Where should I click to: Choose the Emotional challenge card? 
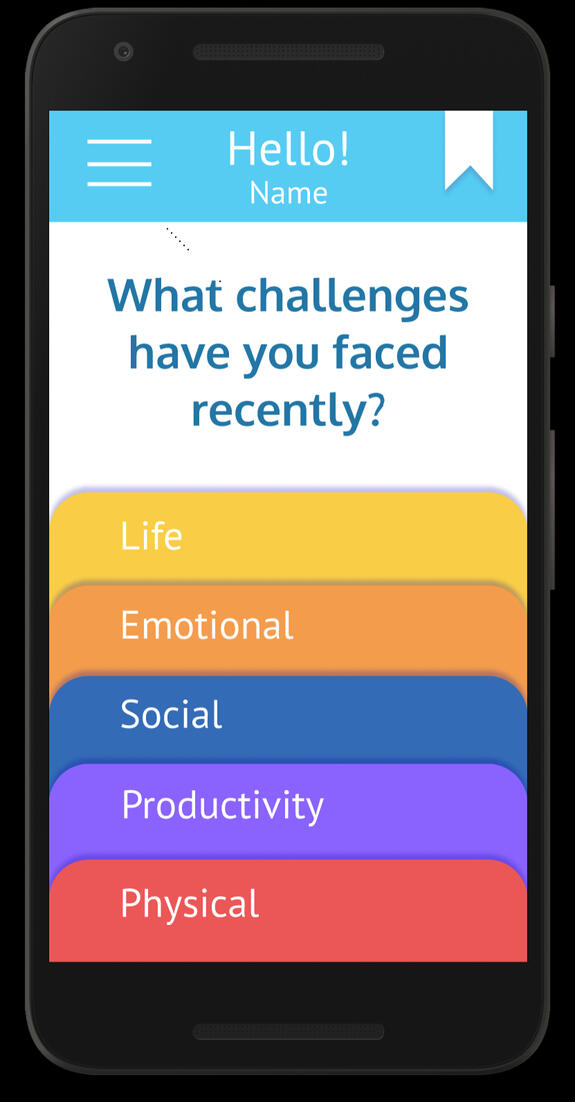pyautogui.click(x=288, y=629)
